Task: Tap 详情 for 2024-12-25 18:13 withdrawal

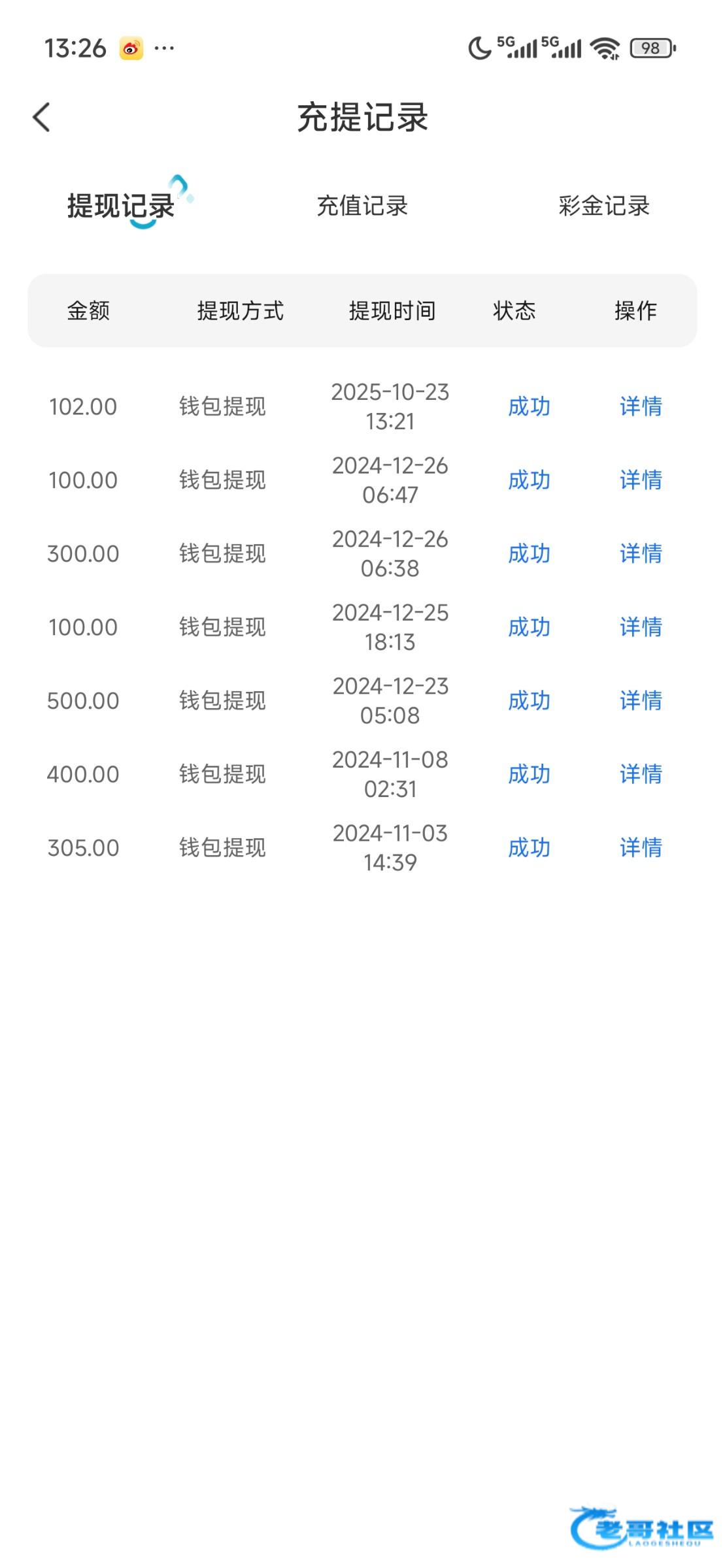Action: (x=641, y=627)
